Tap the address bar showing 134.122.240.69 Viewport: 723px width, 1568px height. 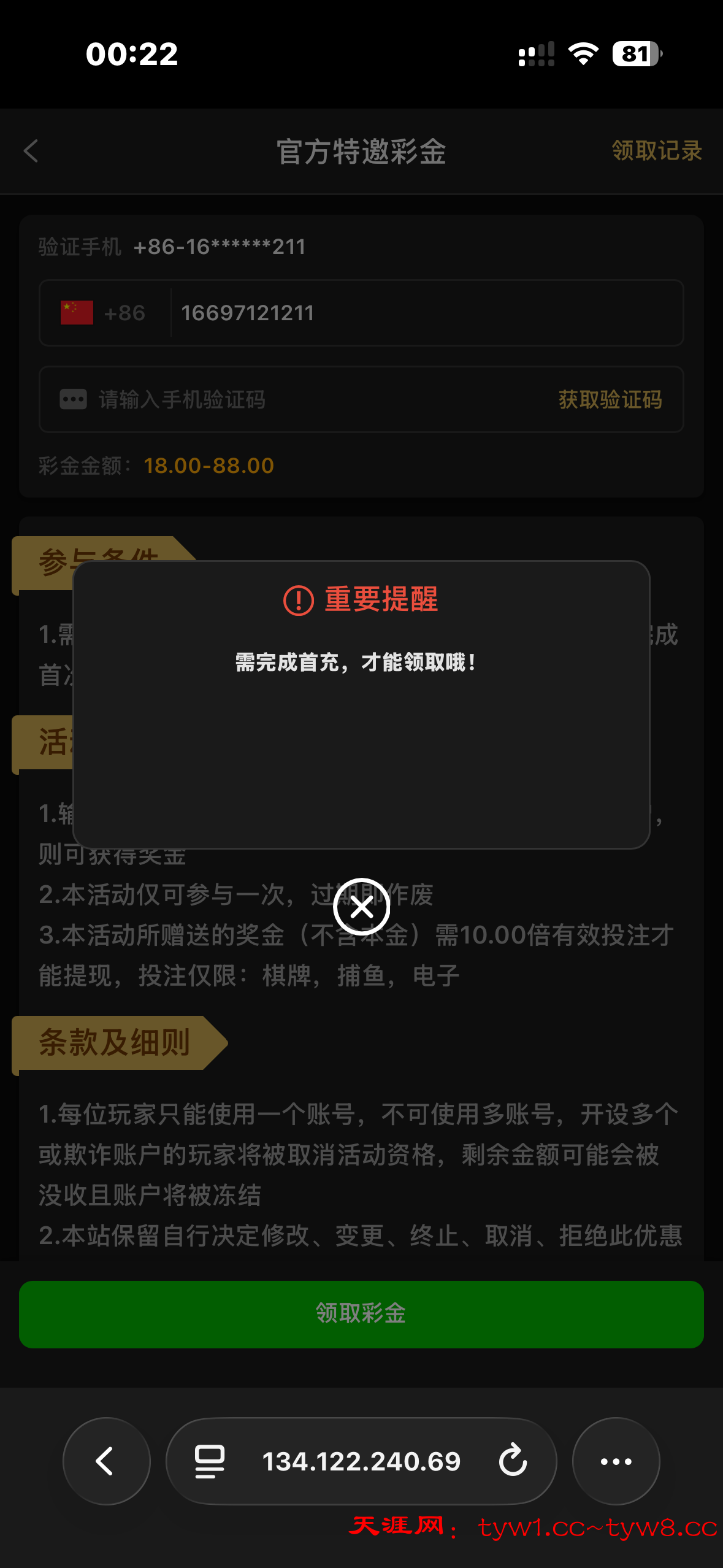tap(361, 1461)
